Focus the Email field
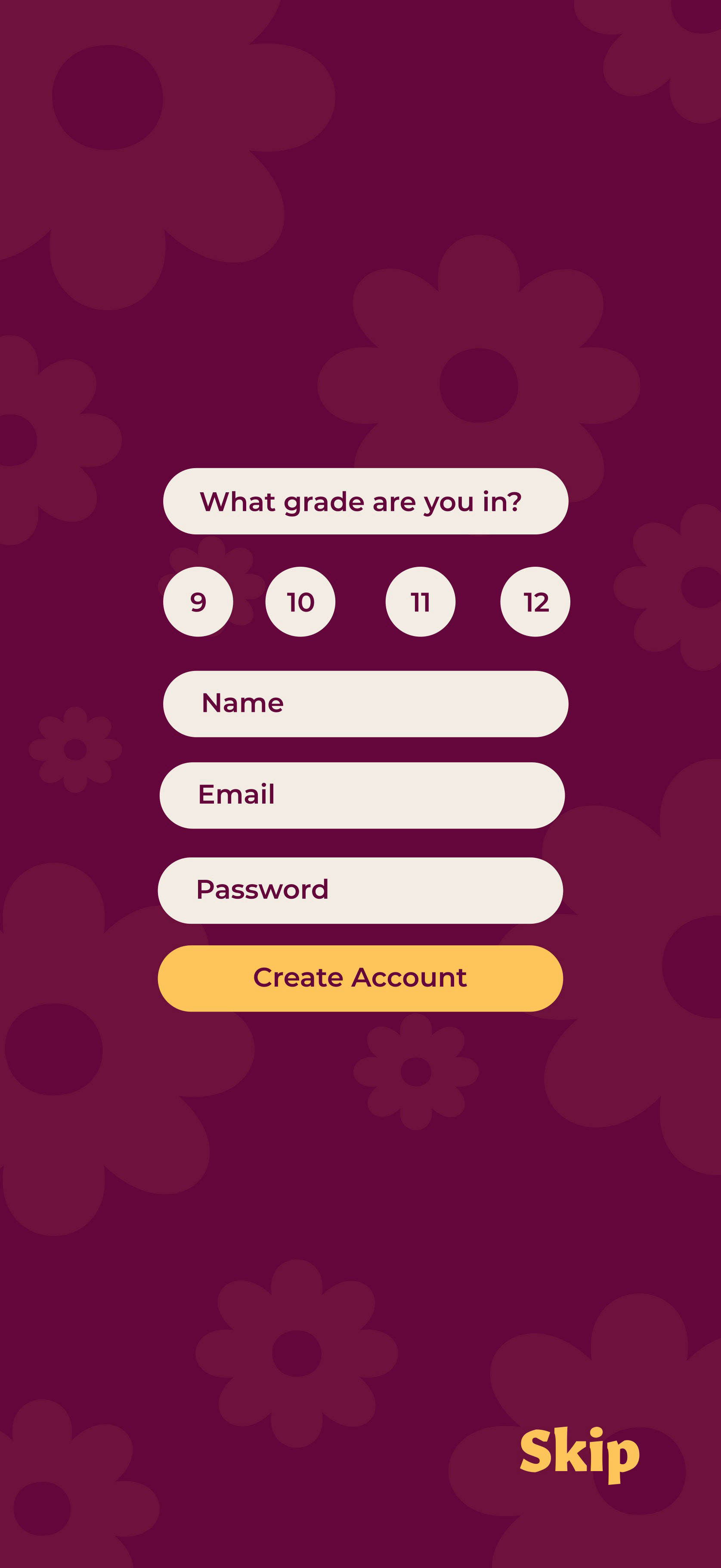721x1568 pixels. (x=362, y=795)
